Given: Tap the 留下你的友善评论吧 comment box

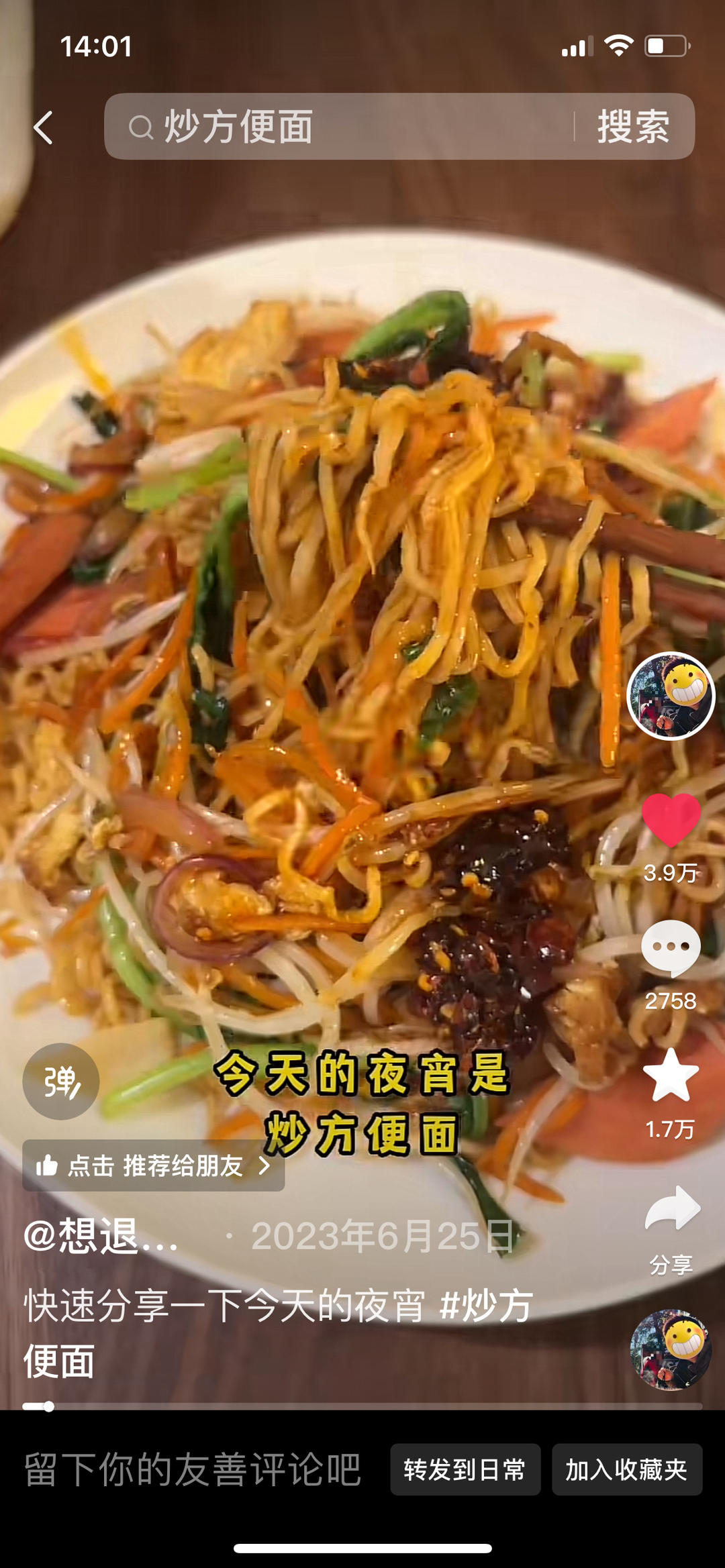Looking at the screenshot, I should pos(193,1469).
